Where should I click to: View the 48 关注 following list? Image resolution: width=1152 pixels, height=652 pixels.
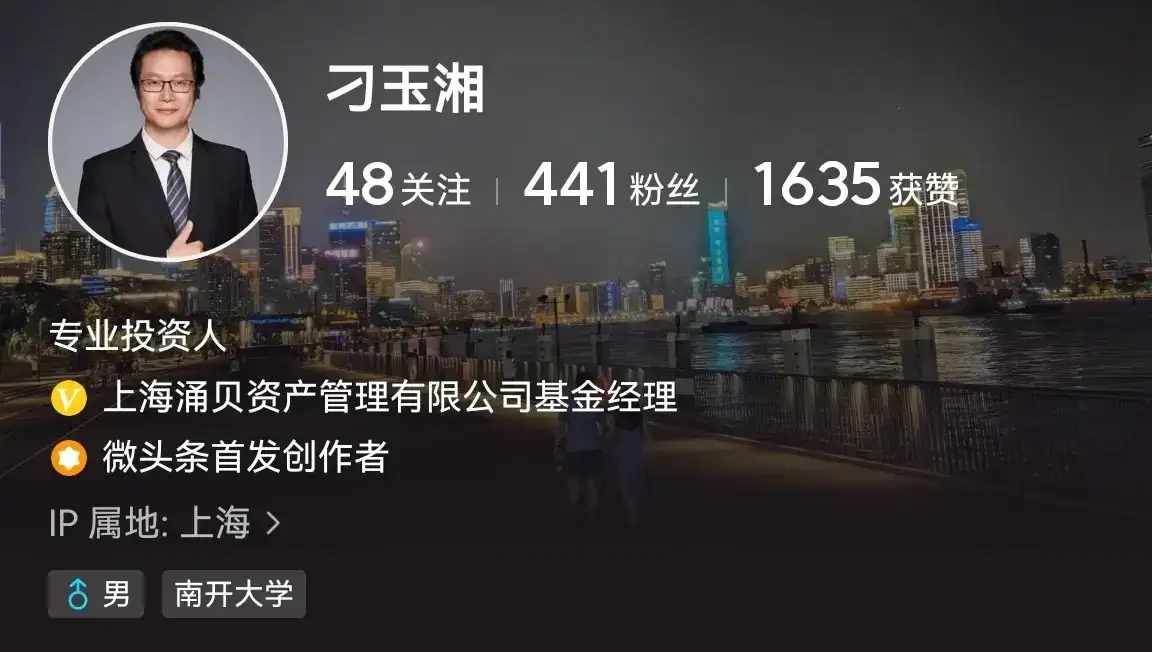398,186
